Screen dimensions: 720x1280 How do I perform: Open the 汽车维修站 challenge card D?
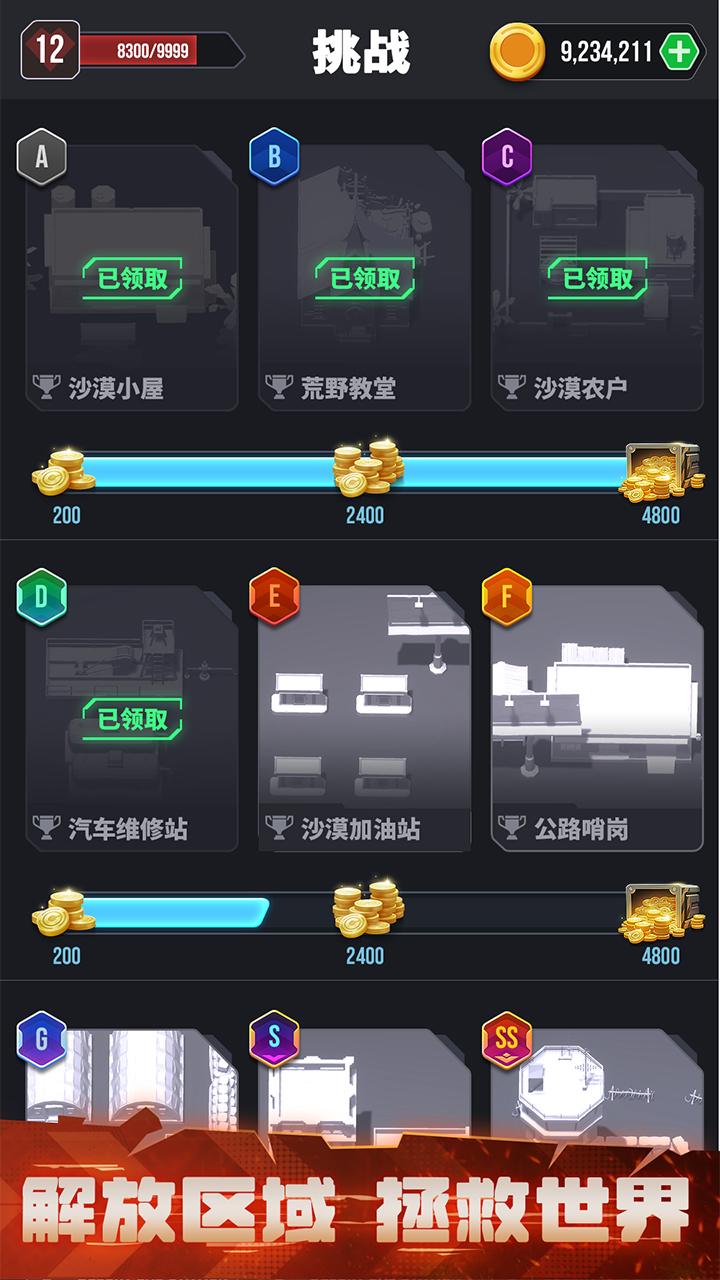[x=132, y=718]
